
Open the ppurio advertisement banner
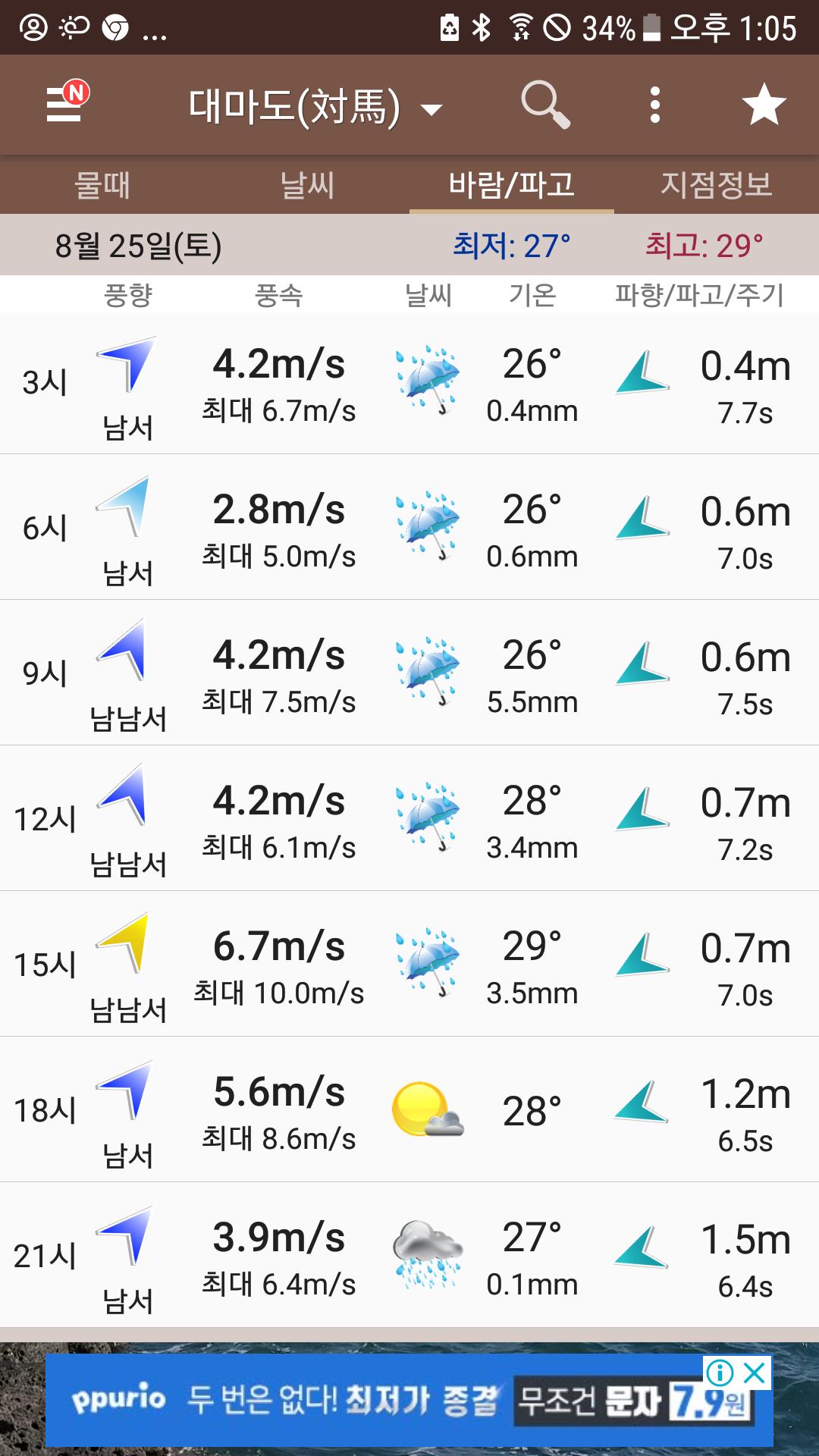(409, 1400)
